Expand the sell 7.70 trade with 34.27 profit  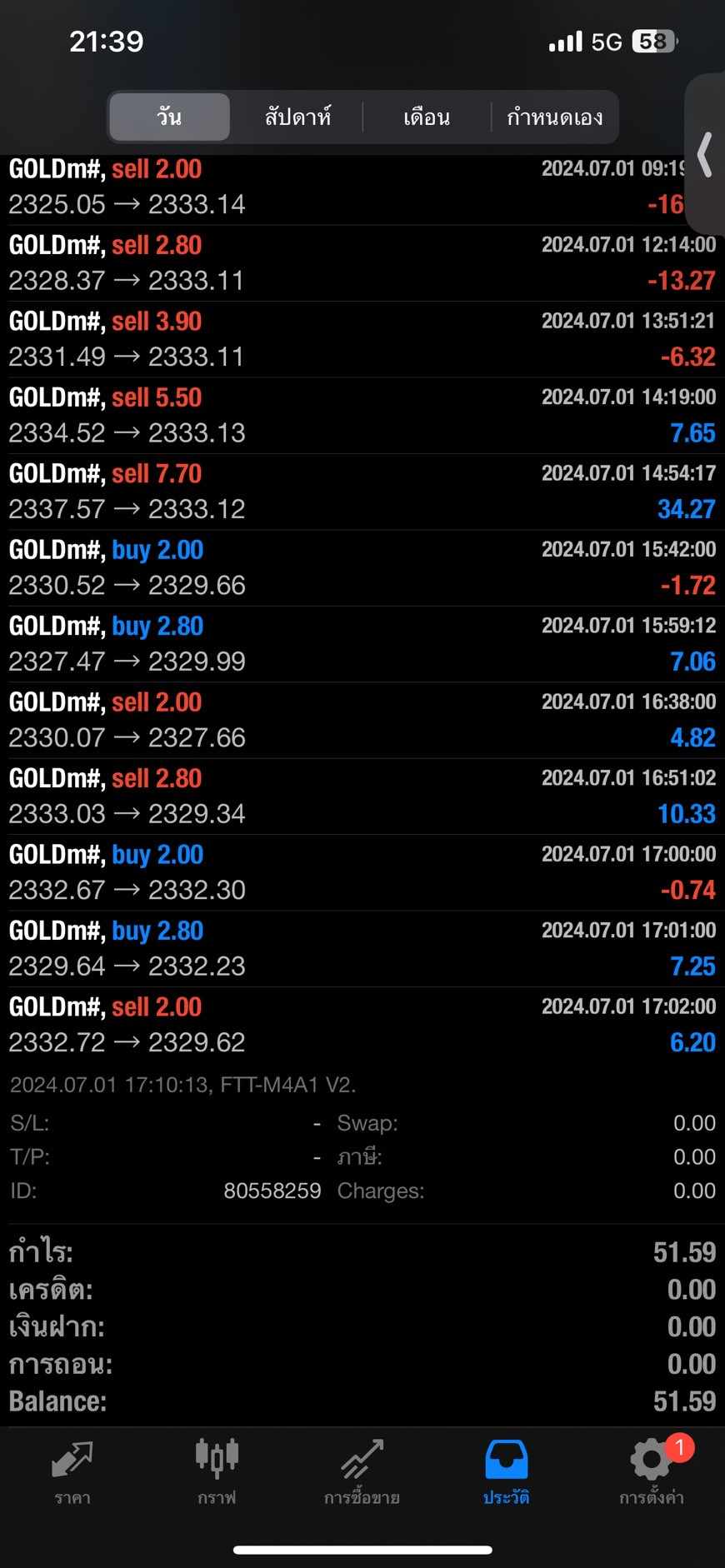362,492
